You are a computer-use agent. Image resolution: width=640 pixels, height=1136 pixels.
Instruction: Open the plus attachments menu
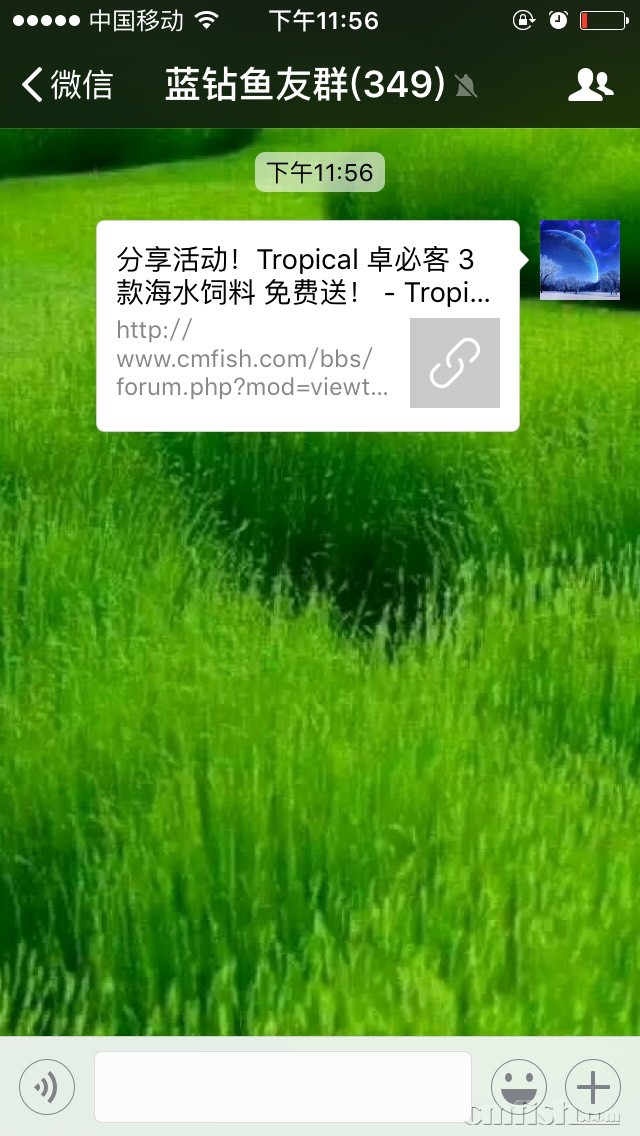pos(593,1086)
